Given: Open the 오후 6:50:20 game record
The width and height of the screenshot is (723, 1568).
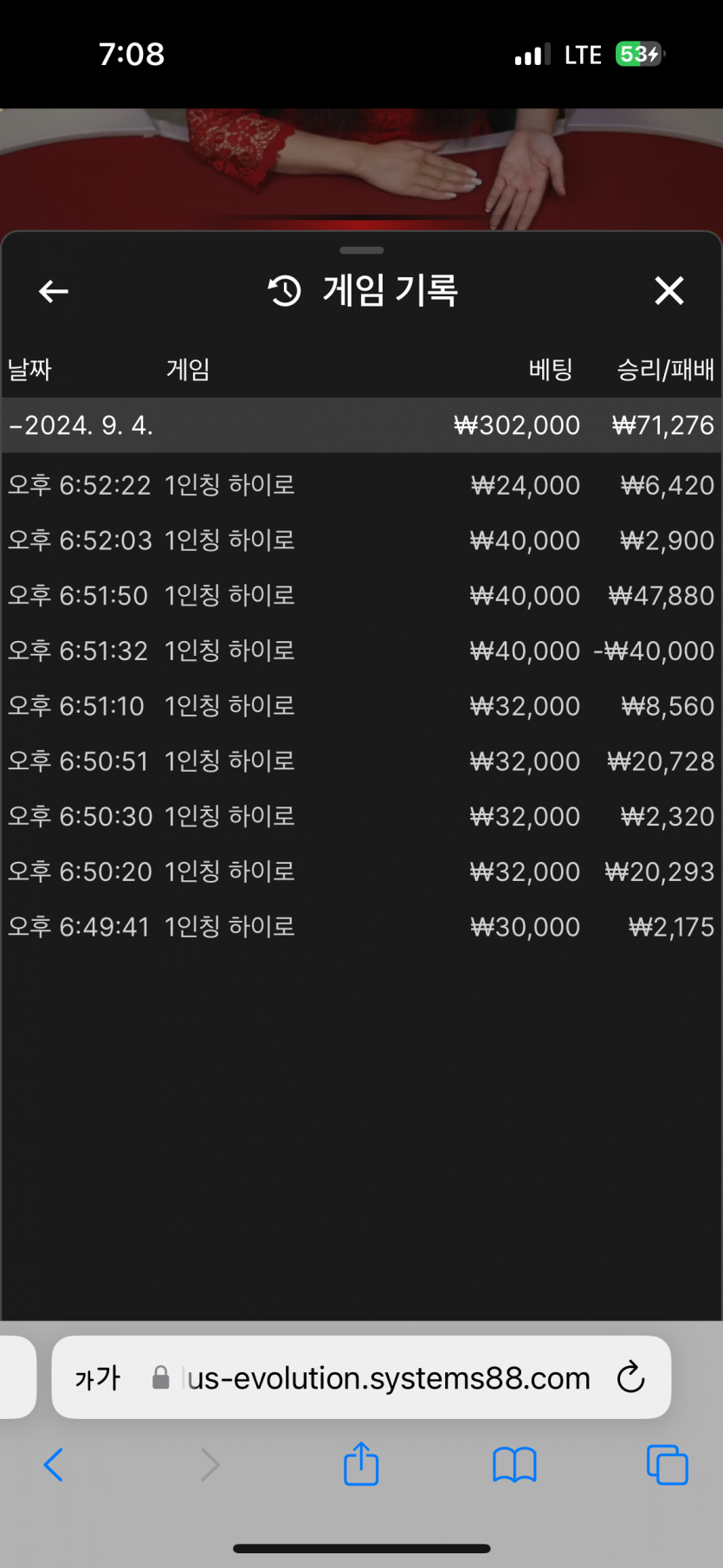Looking at the screenshot, I should click(x=361, y=871).
